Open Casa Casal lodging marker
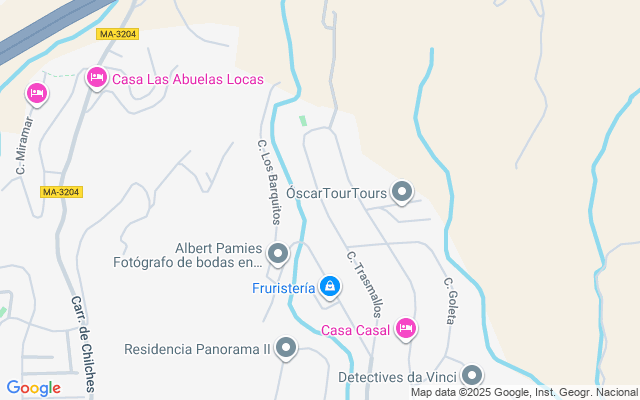This screenshot has height=400, width=640. pyautogui.click(x=405, y=327)
